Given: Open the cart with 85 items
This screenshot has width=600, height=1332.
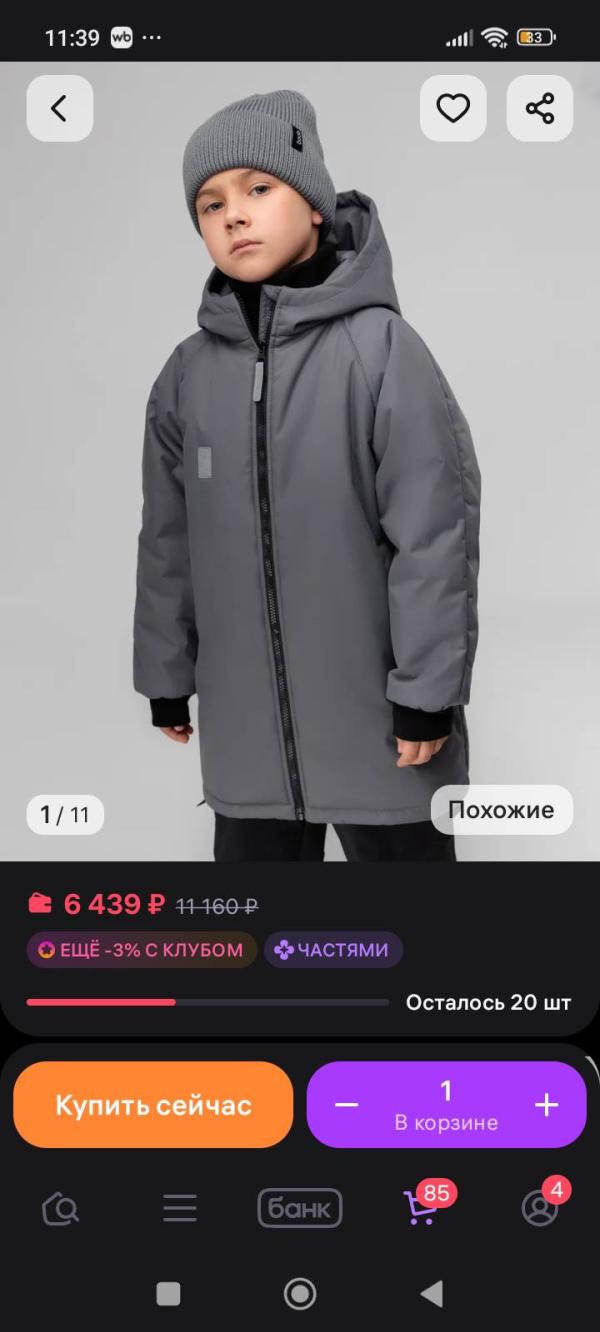Looking at the screenshot, I should 420,1209.
